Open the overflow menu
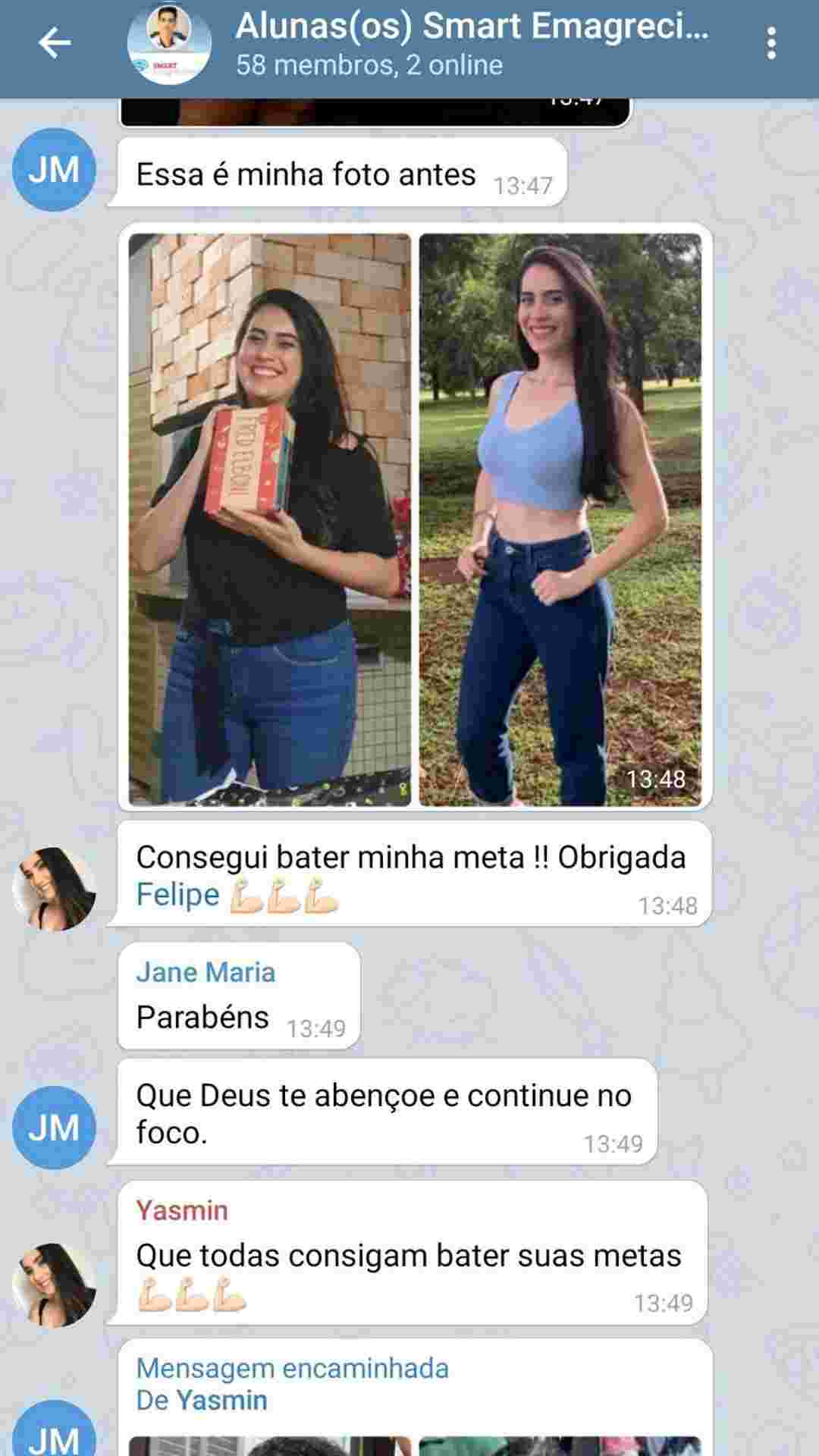The width and height of the screenshot is (819, 1456). coord(771,43)
